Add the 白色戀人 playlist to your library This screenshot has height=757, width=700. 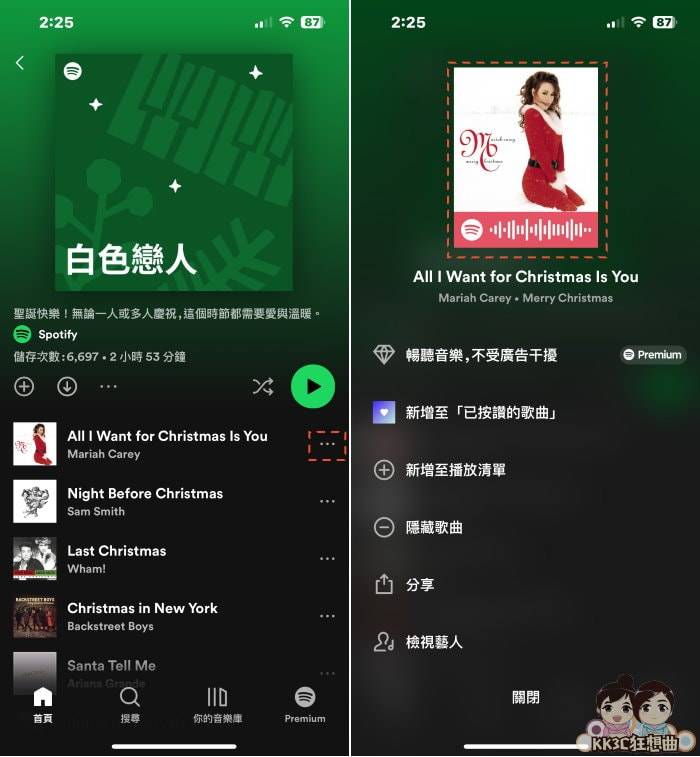pos(24,386)
